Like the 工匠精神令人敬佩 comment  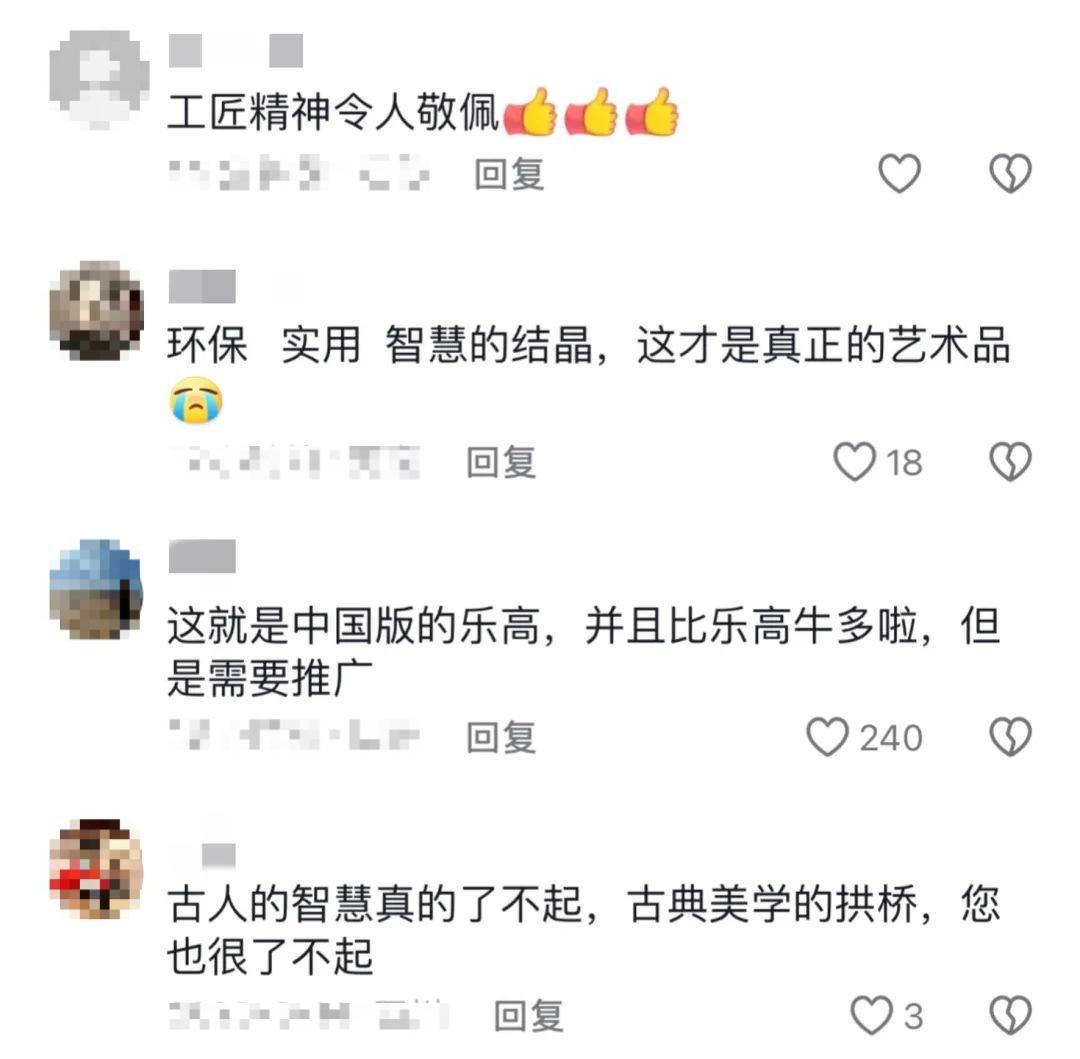898,175
